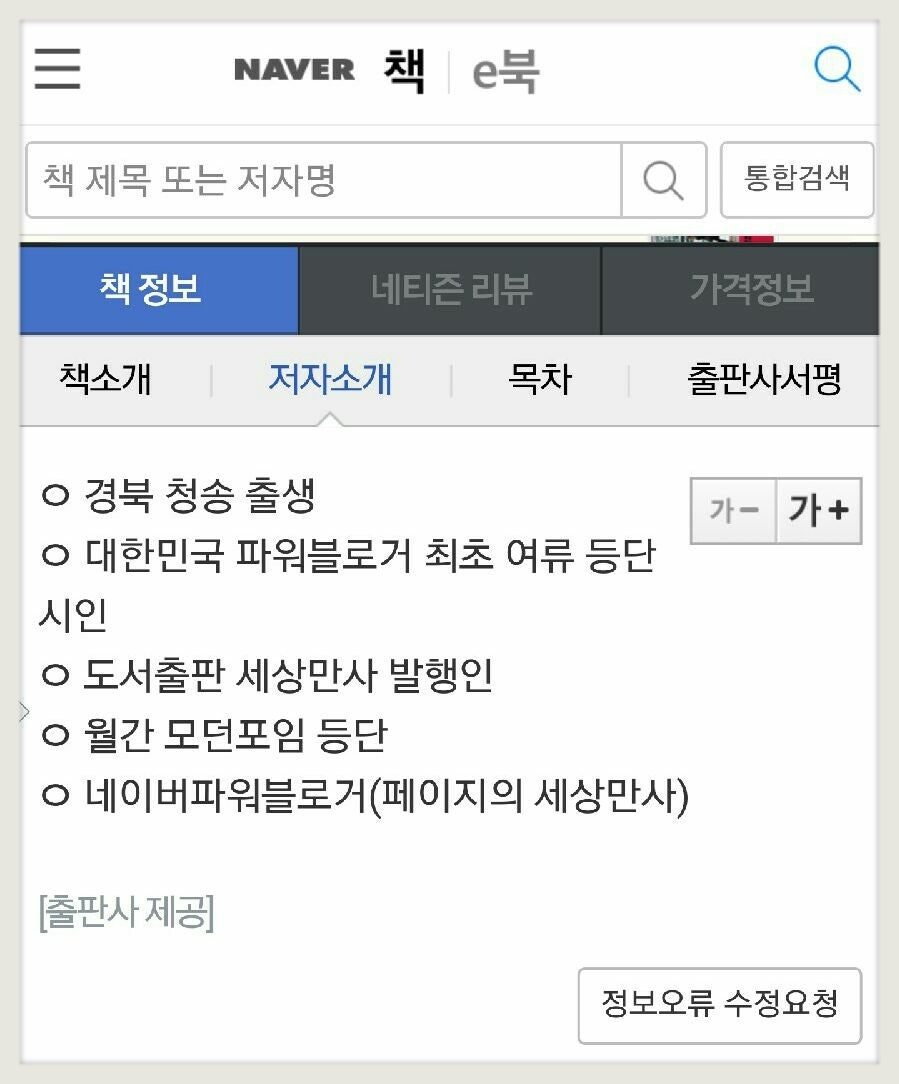Tap 정보오류 수정요청 button
899x1084 pixels.
tap(719, 1004)
